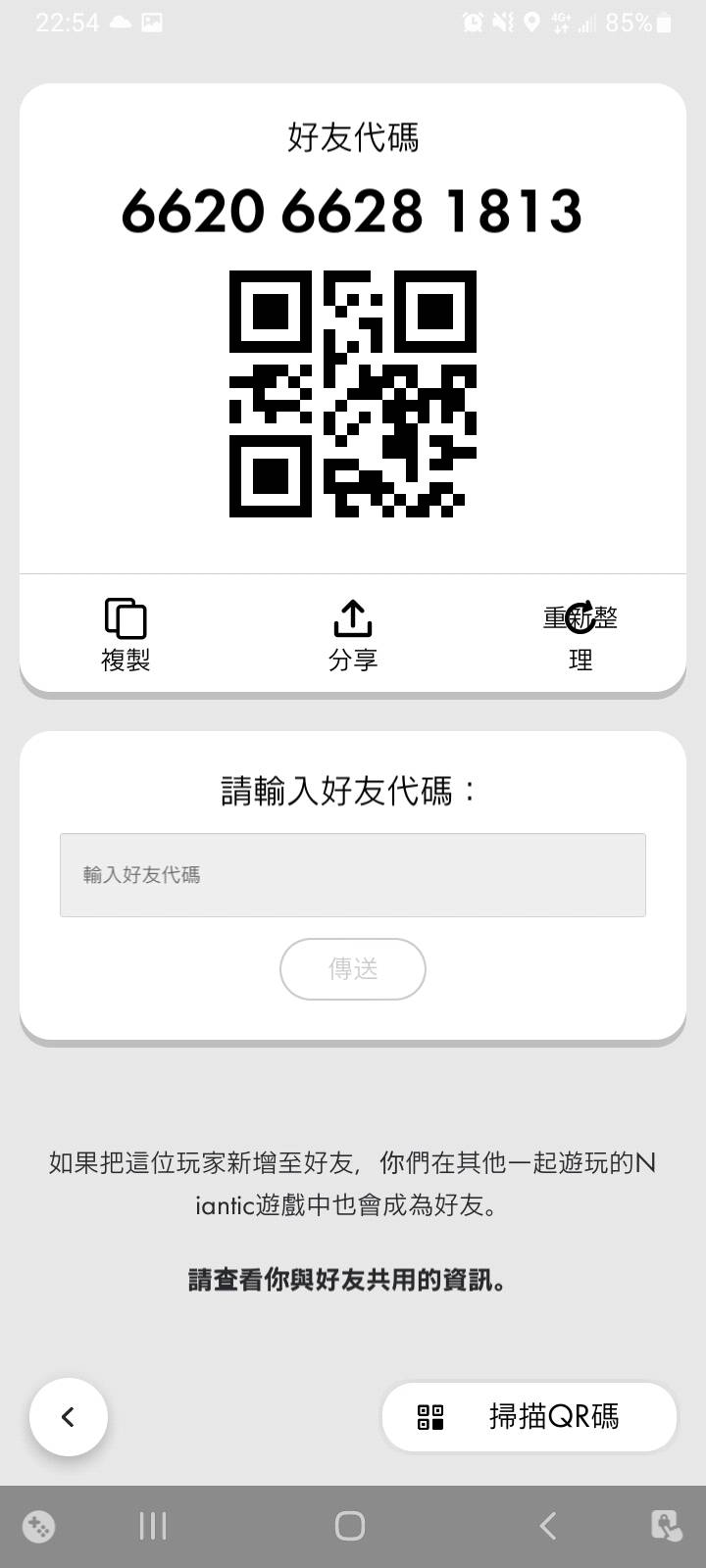Refresh the friend code with 重新整理
Screen dimensions: 706x1568
click(580, 634)
